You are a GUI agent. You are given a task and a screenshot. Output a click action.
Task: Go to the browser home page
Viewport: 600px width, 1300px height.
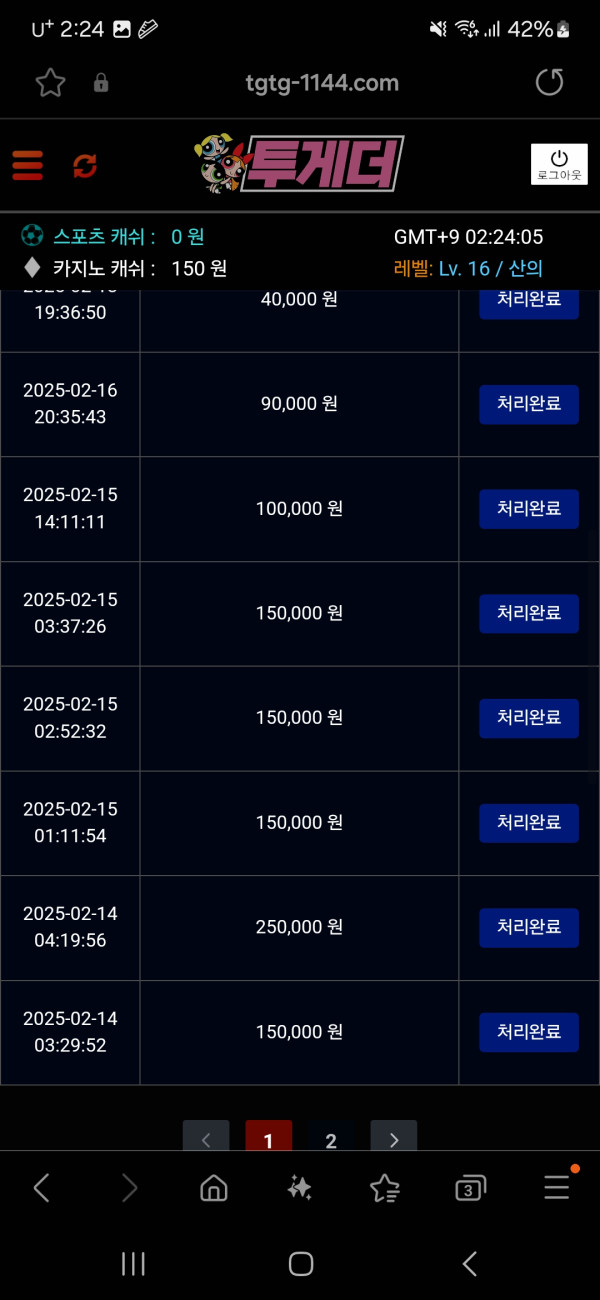[213, 1188]
